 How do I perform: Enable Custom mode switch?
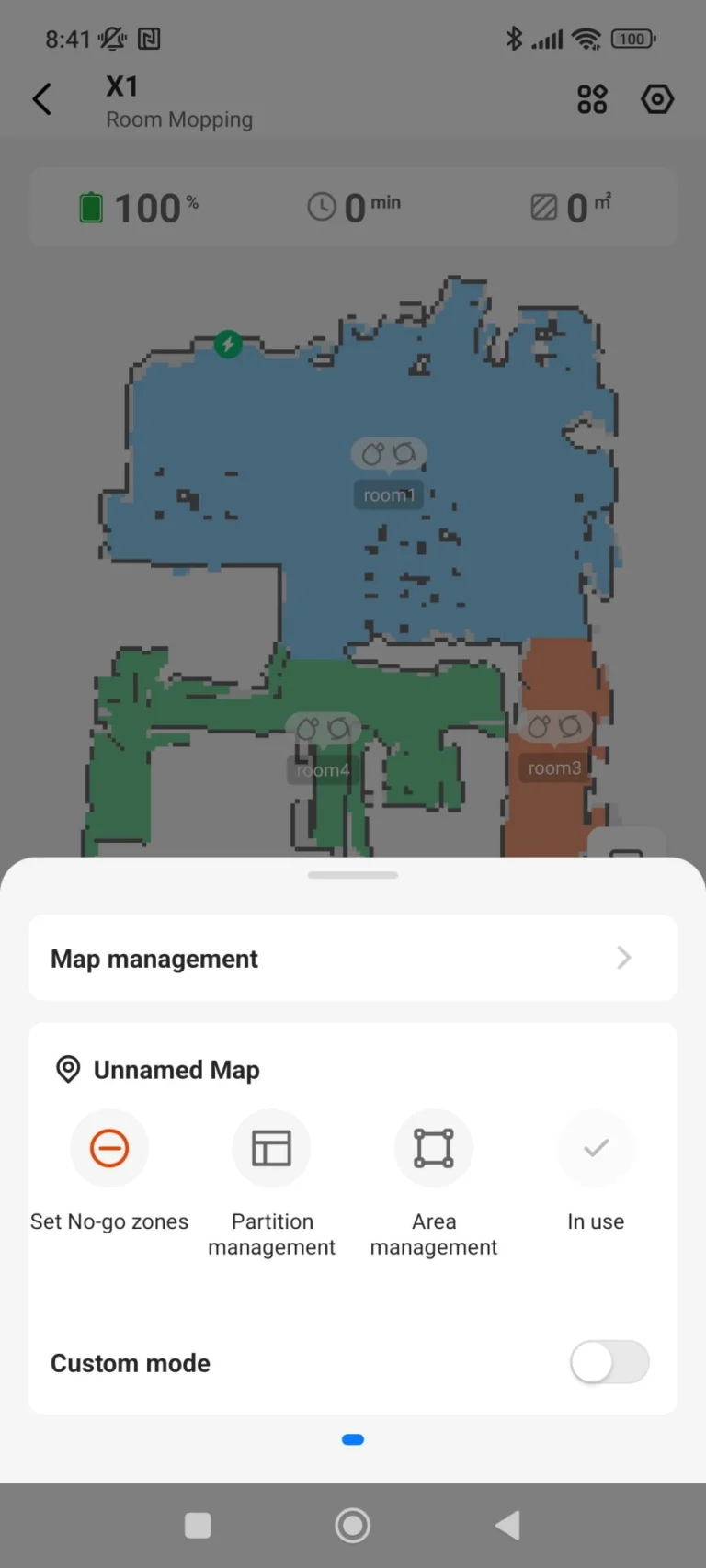point(609,1362)
